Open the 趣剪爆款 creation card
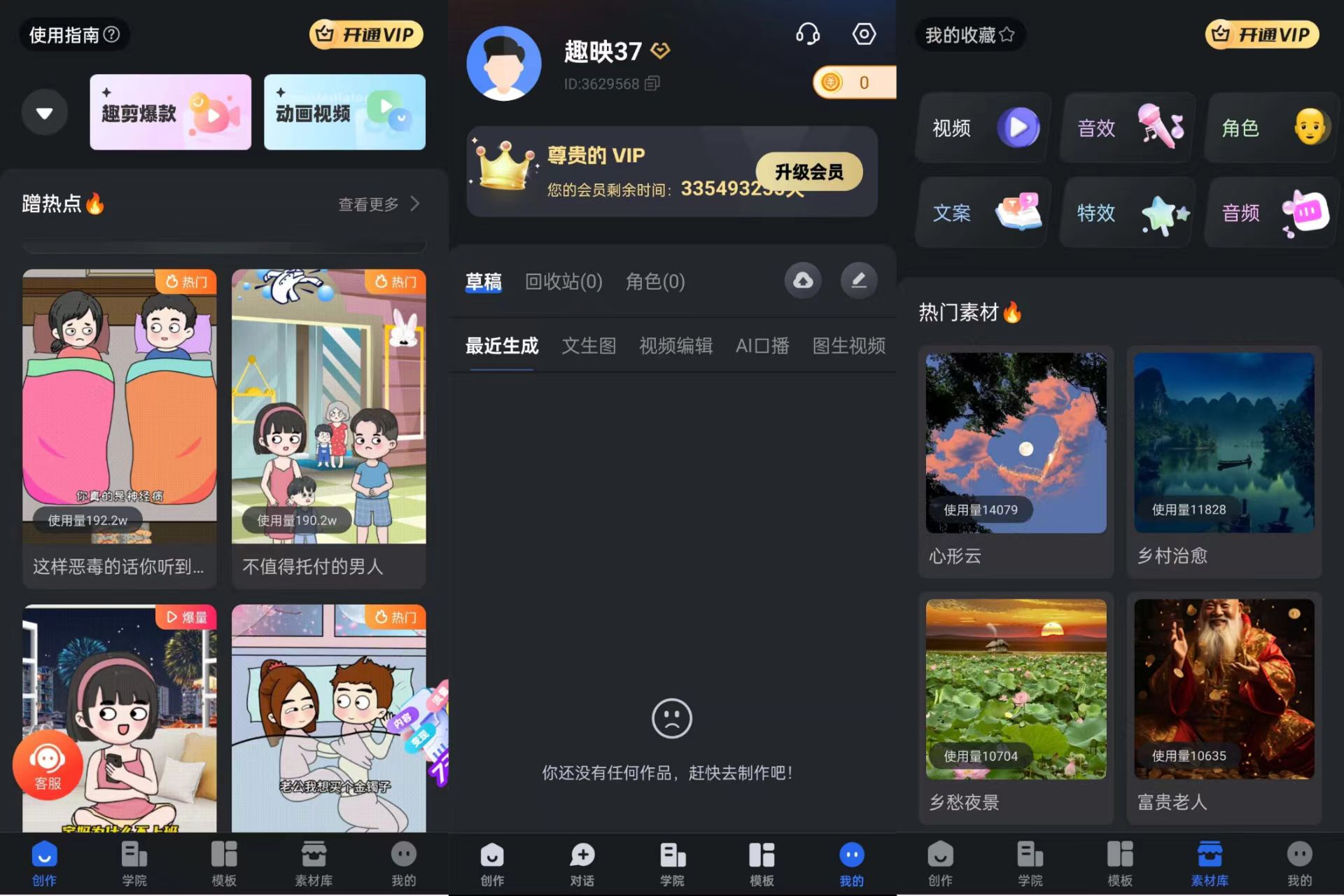 (x=170, y=112)
